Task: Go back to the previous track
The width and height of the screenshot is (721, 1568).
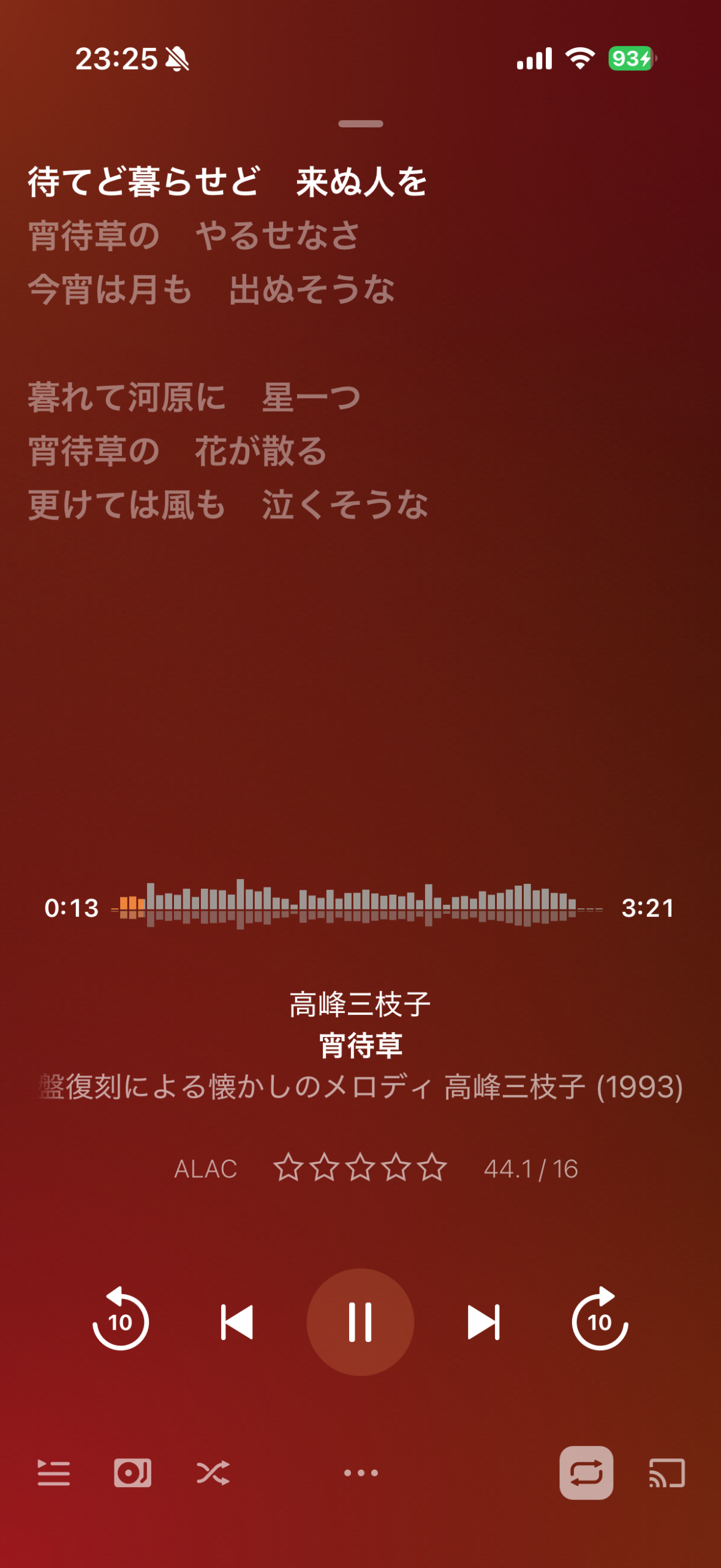Action: 236,1322
